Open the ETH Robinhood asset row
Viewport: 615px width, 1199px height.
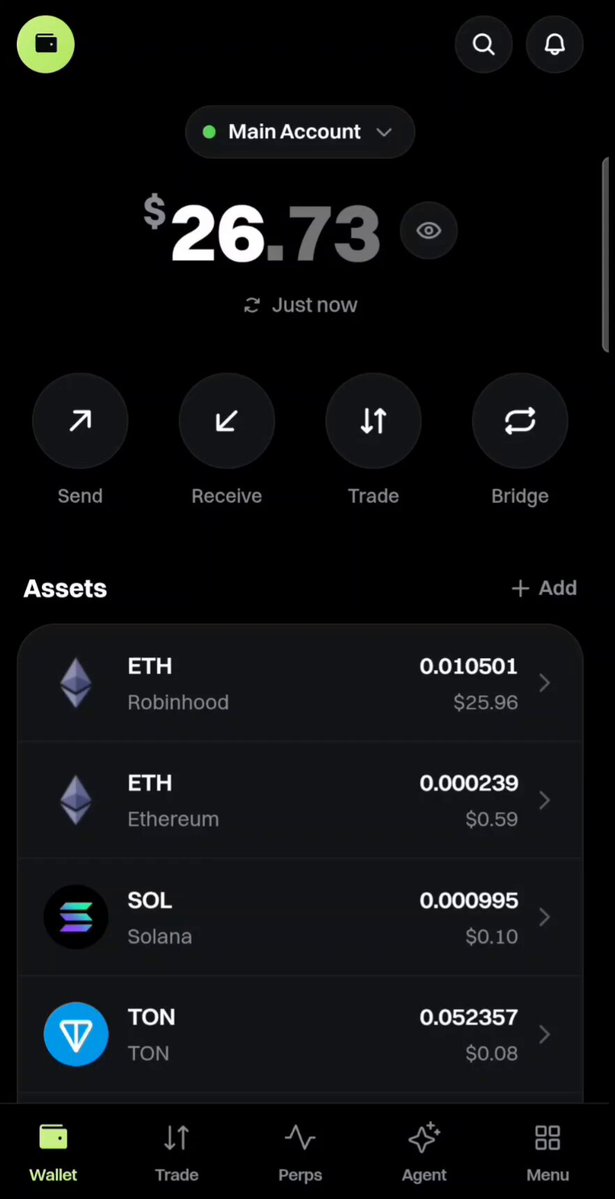[x=300, y=683]
